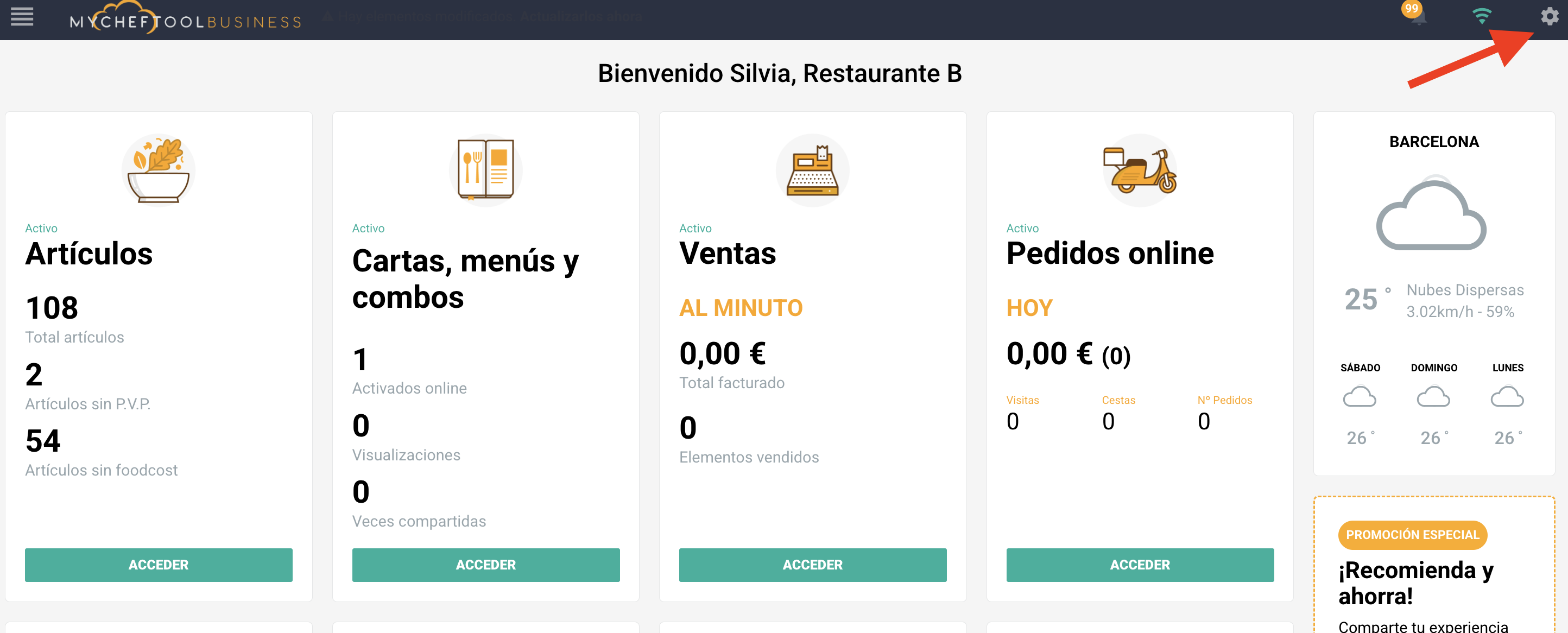The image size is (1568, 633).
Task: Open the notifications bell
Action: 1418,17
